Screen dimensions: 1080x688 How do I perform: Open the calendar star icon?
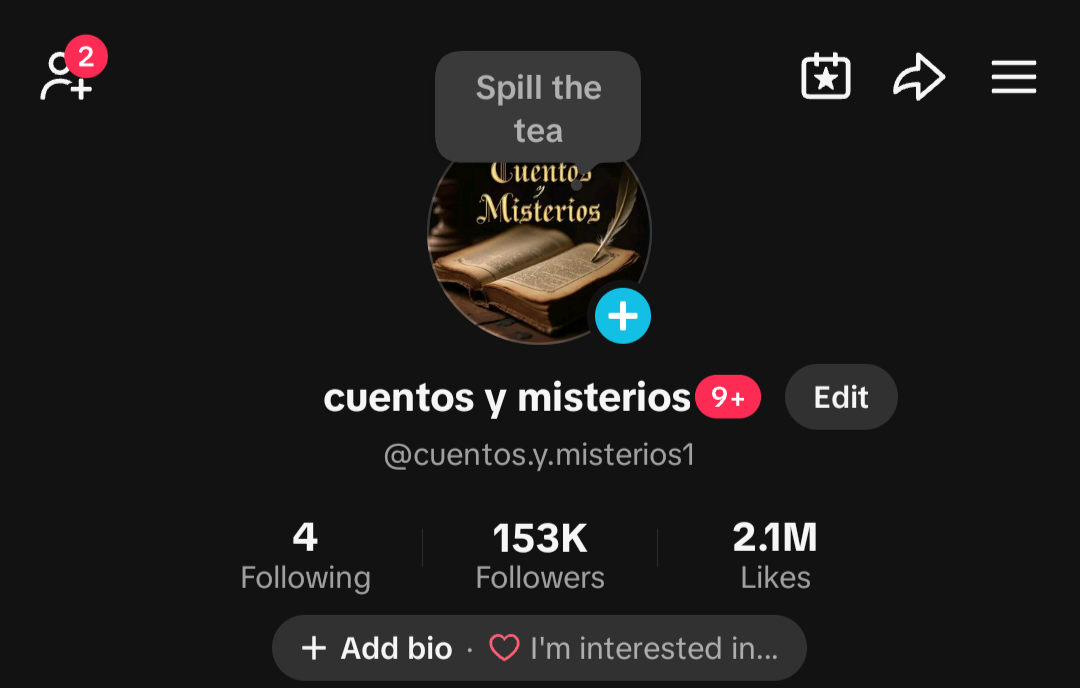pos(826,77)
